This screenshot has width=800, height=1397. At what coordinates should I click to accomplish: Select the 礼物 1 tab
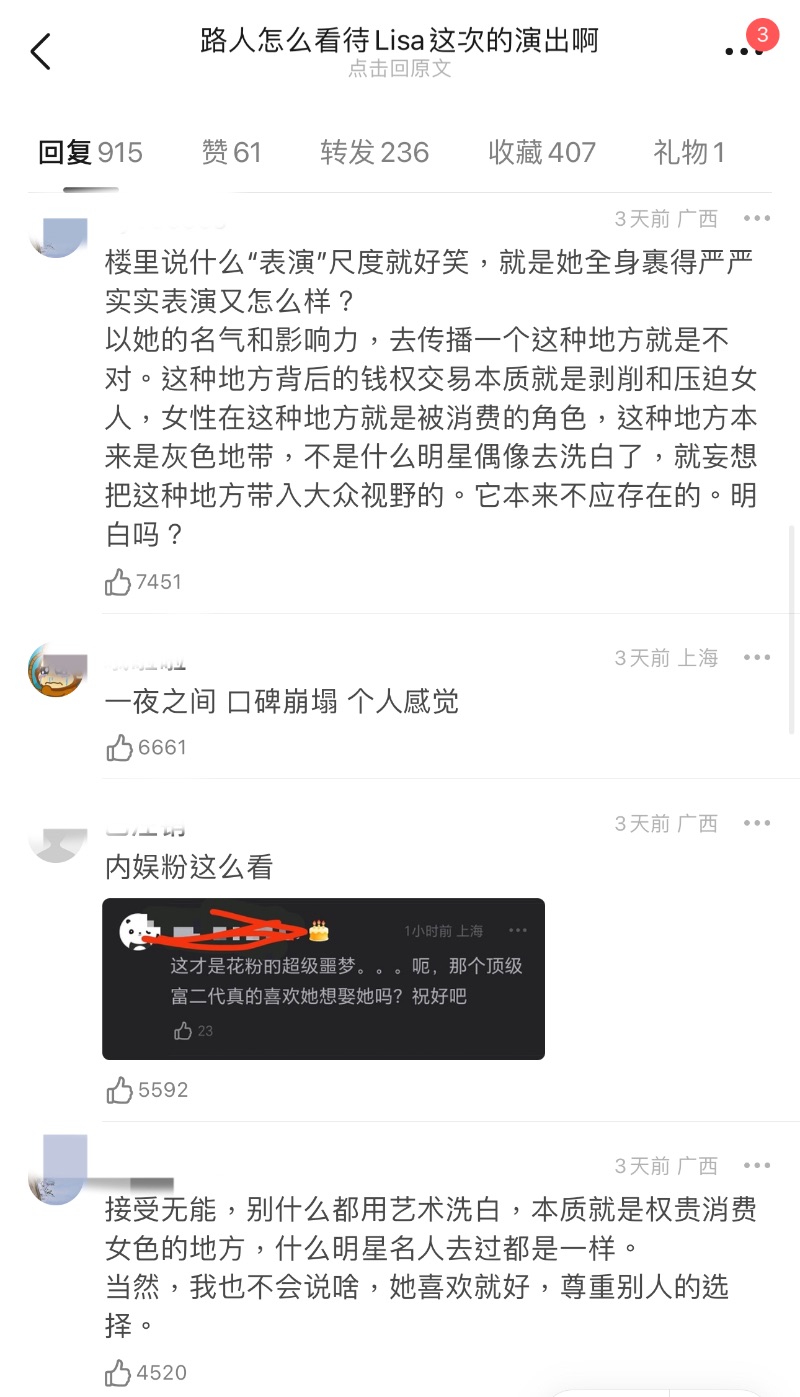click(x=688, y=152)
